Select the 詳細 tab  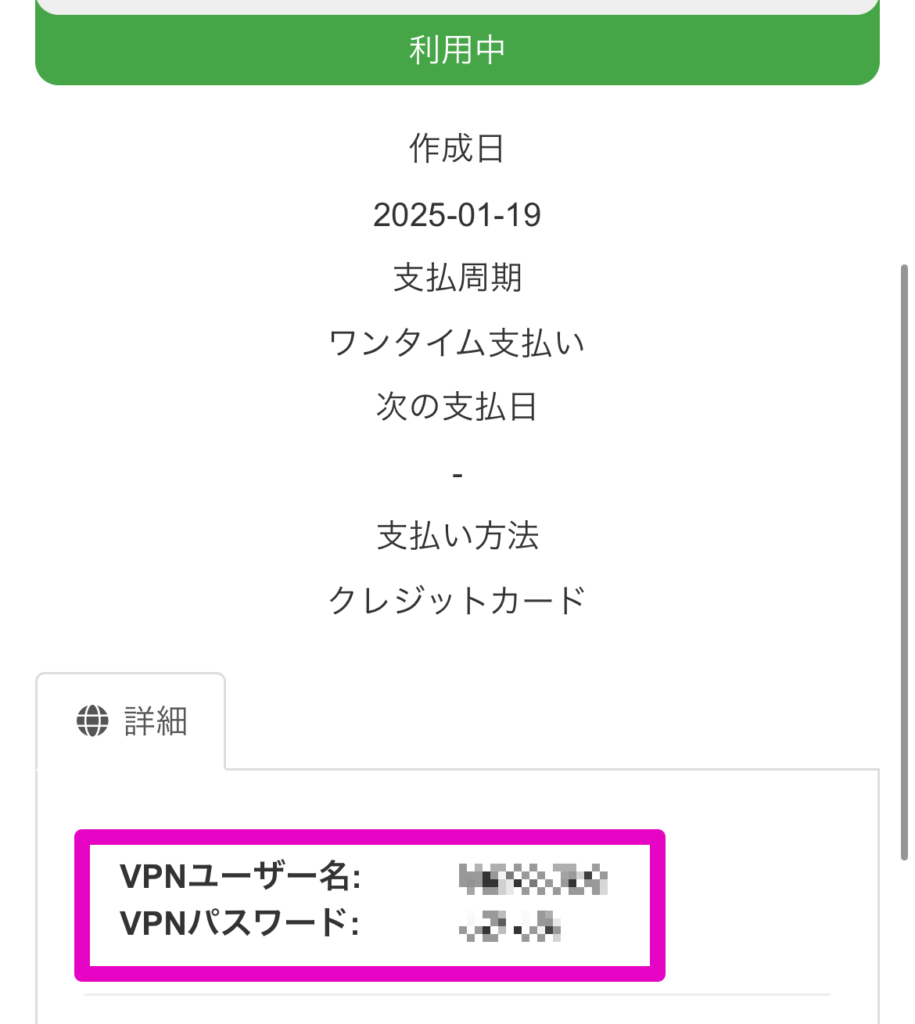[x=131, y=721]
